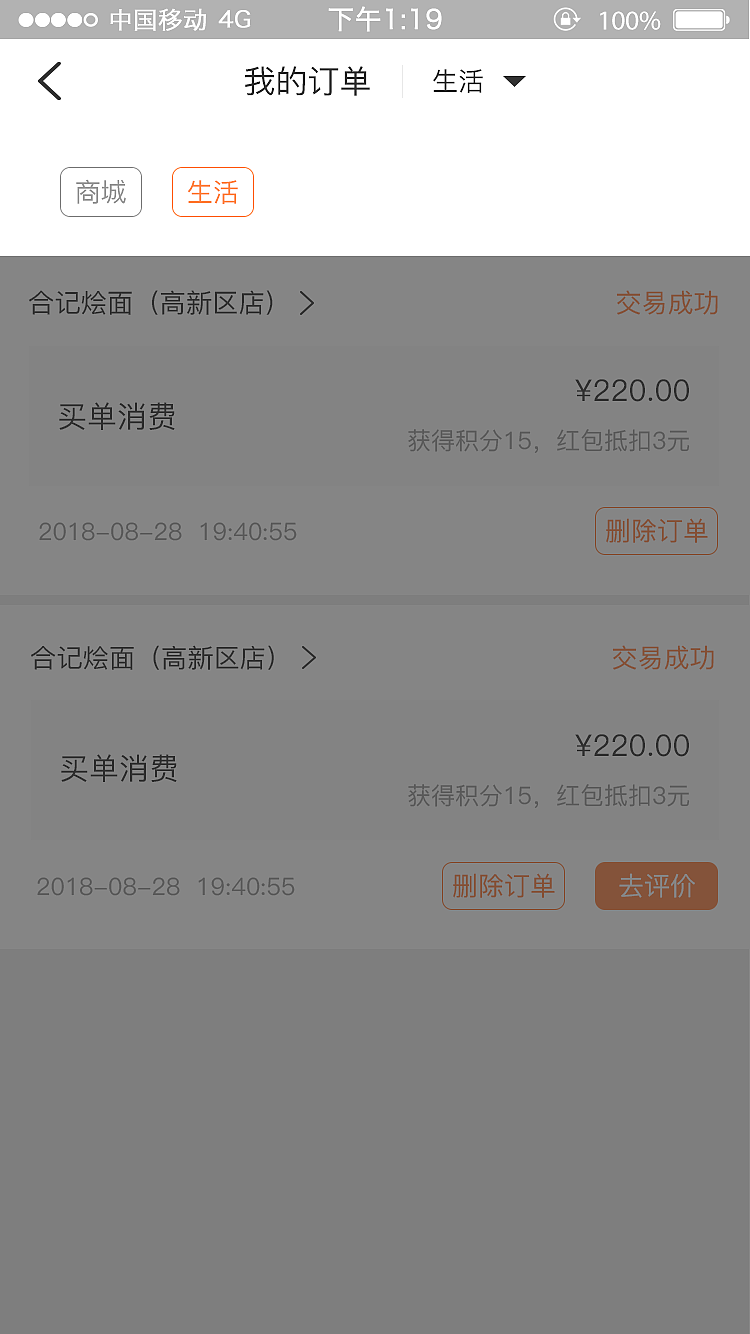
Task: Tap the ¥220.00 price on second order
Action: tap(633, 745)
